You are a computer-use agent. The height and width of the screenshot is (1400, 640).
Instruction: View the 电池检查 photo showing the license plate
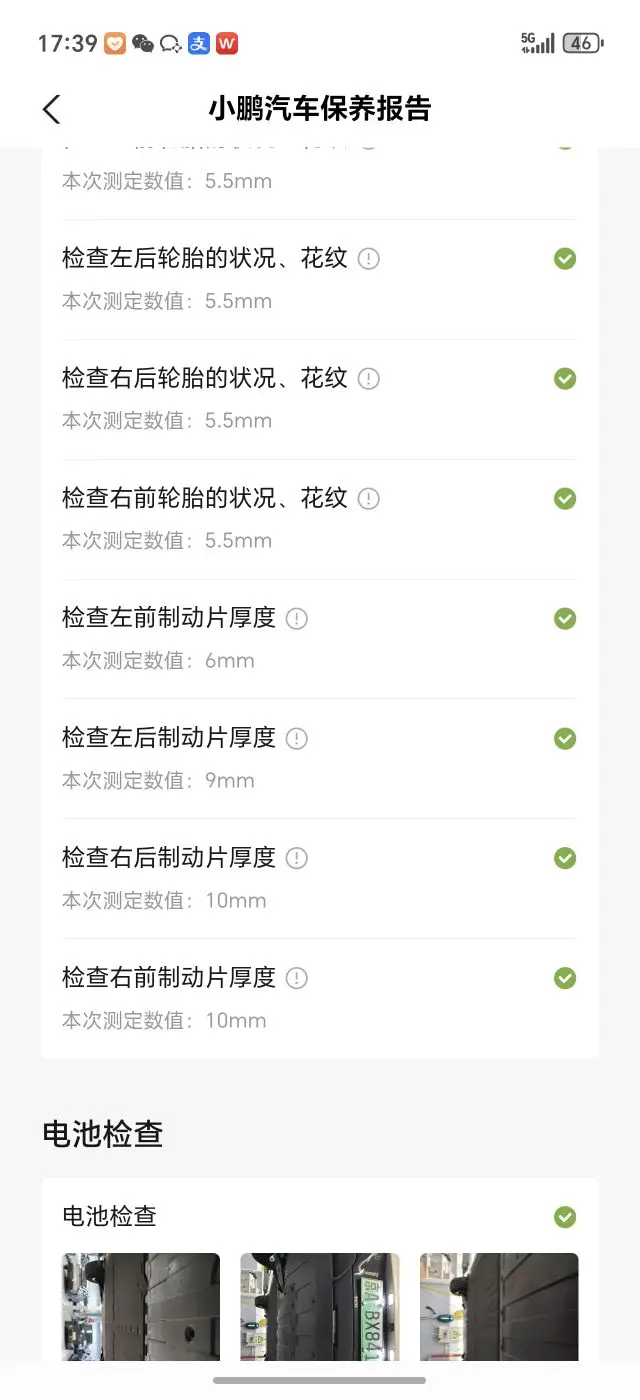pos(320,1306)
